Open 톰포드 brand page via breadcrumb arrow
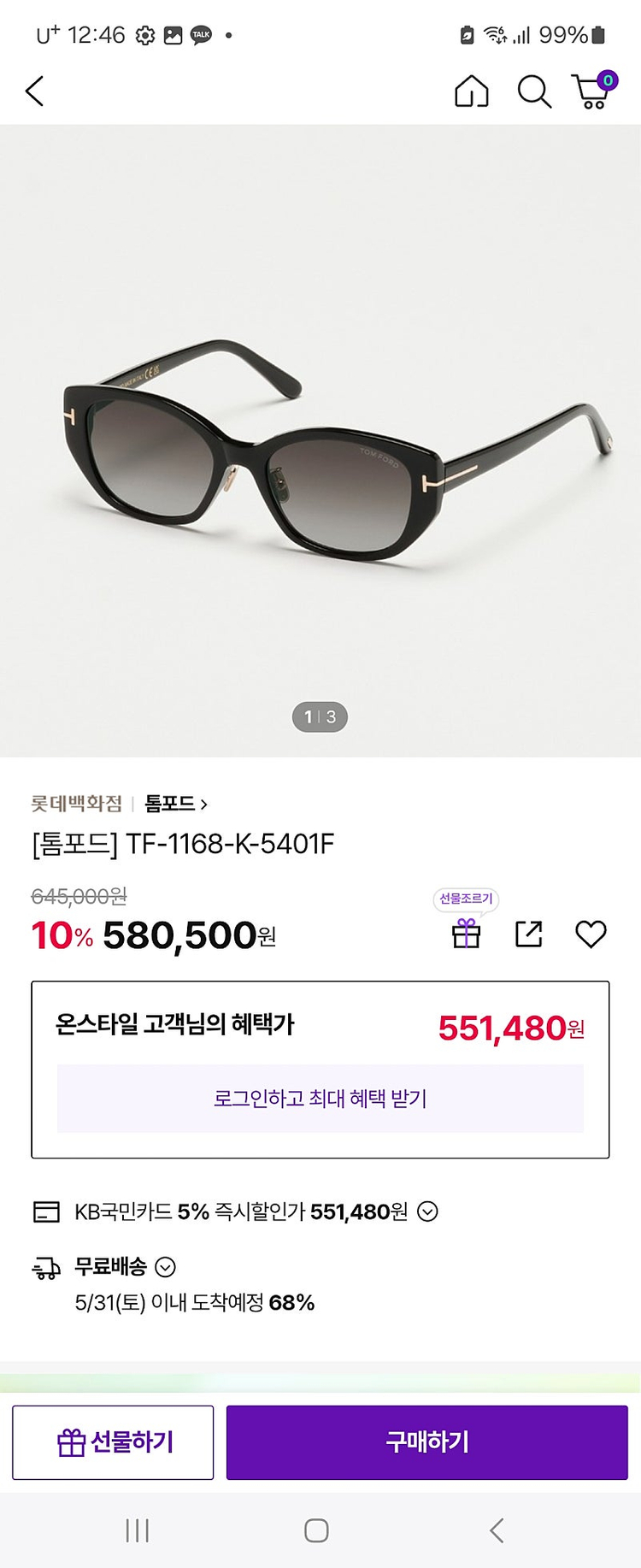This screenshot has height=1568, width=641. 205,804
